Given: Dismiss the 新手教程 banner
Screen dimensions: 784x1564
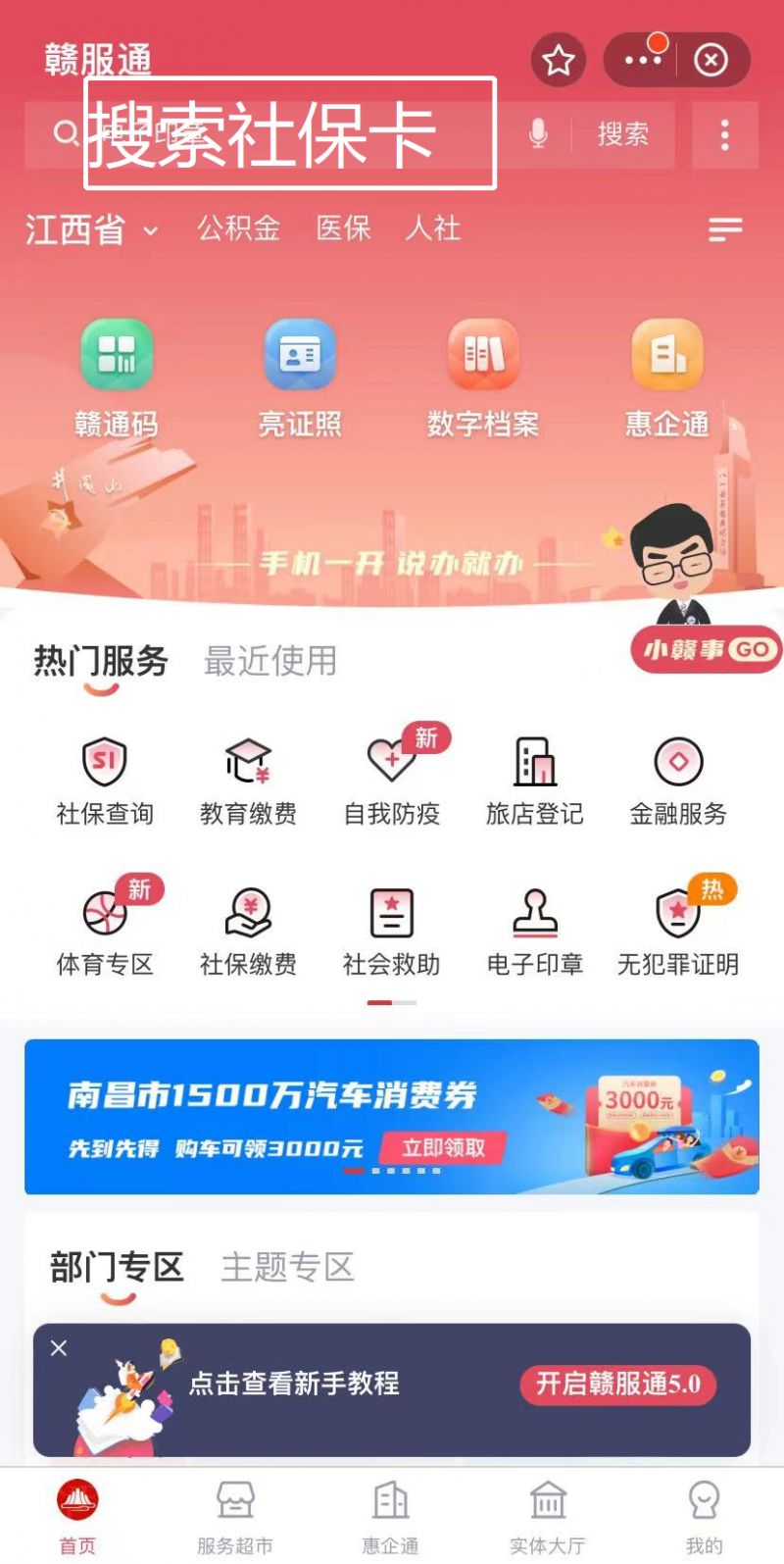Looking at the screenshot, I should (59, 1348).
